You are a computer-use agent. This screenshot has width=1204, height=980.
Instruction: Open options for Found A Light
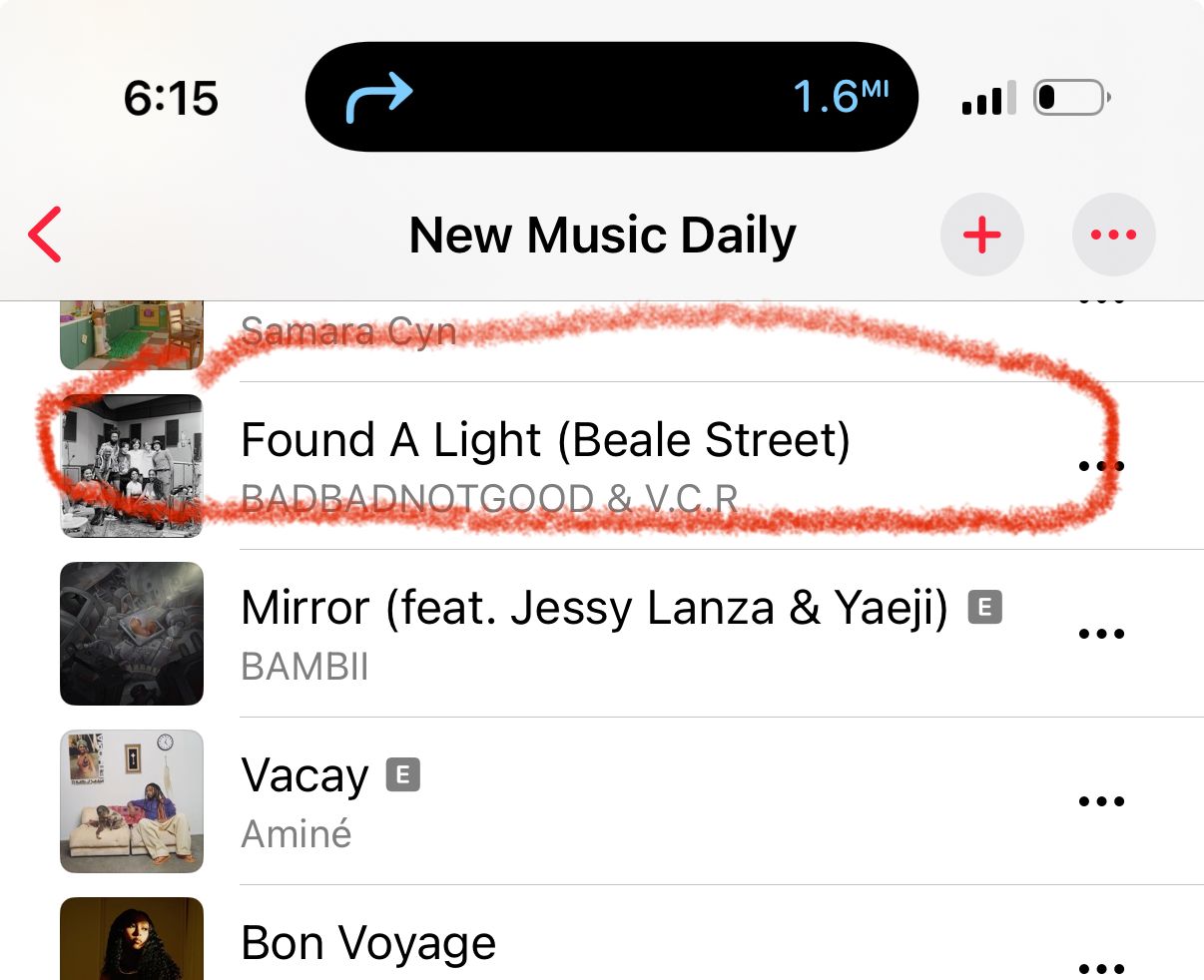1101,466
